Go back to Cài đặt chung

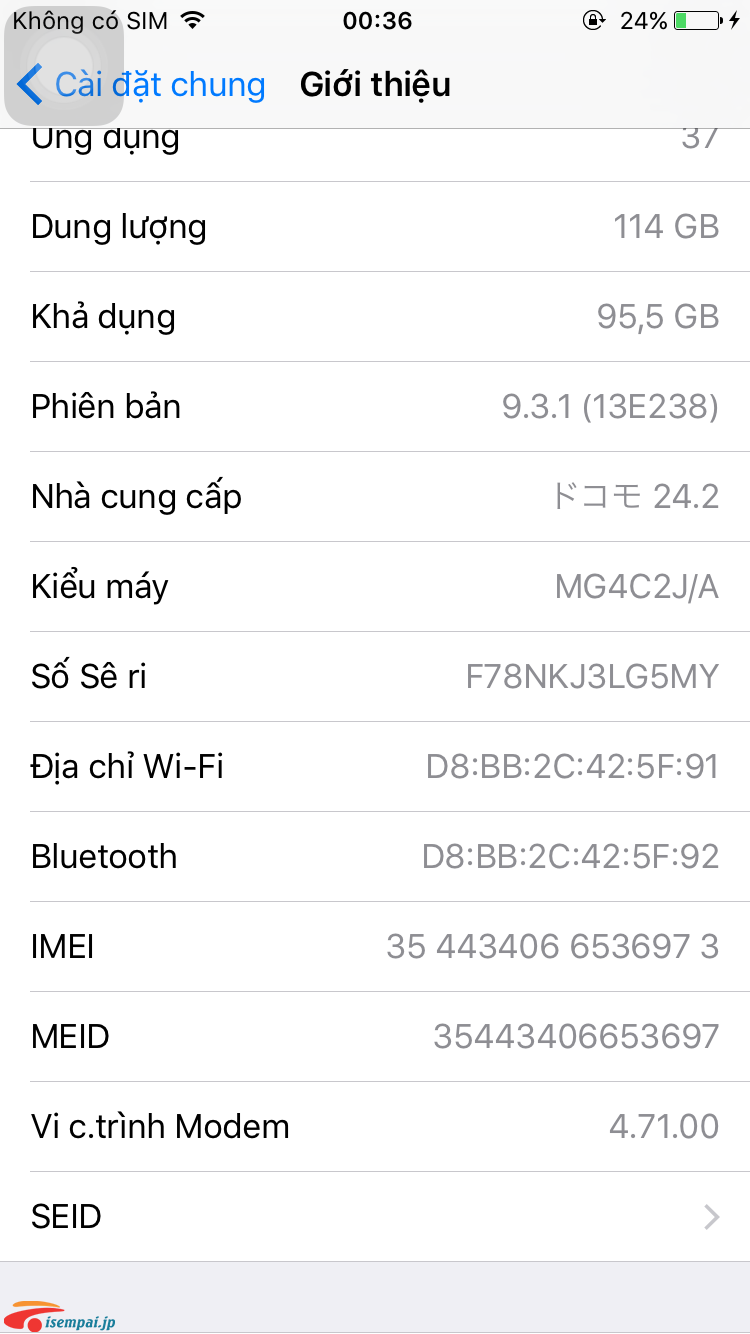coord(142,85)
